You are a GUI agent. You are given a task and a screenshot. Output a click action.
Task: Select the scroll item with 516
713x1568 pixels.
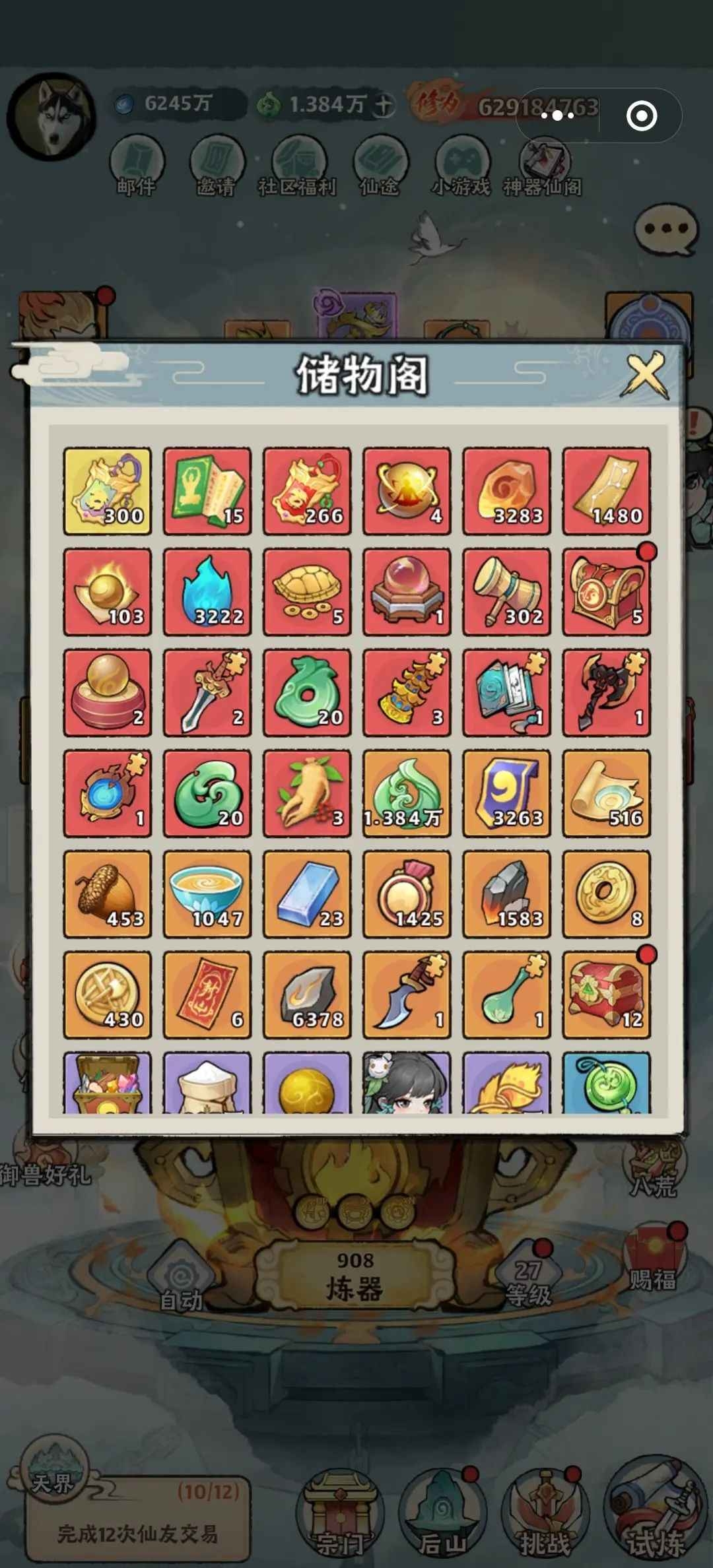click(x=606, y=793)
